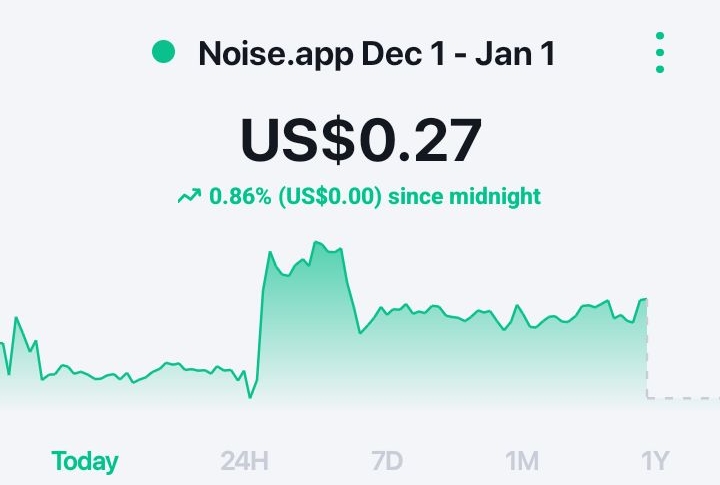The width and height of the screenshot is (720, 485).
Task: Switch to the 1M range
Action: pyautogui.click(x=522, y=461)
